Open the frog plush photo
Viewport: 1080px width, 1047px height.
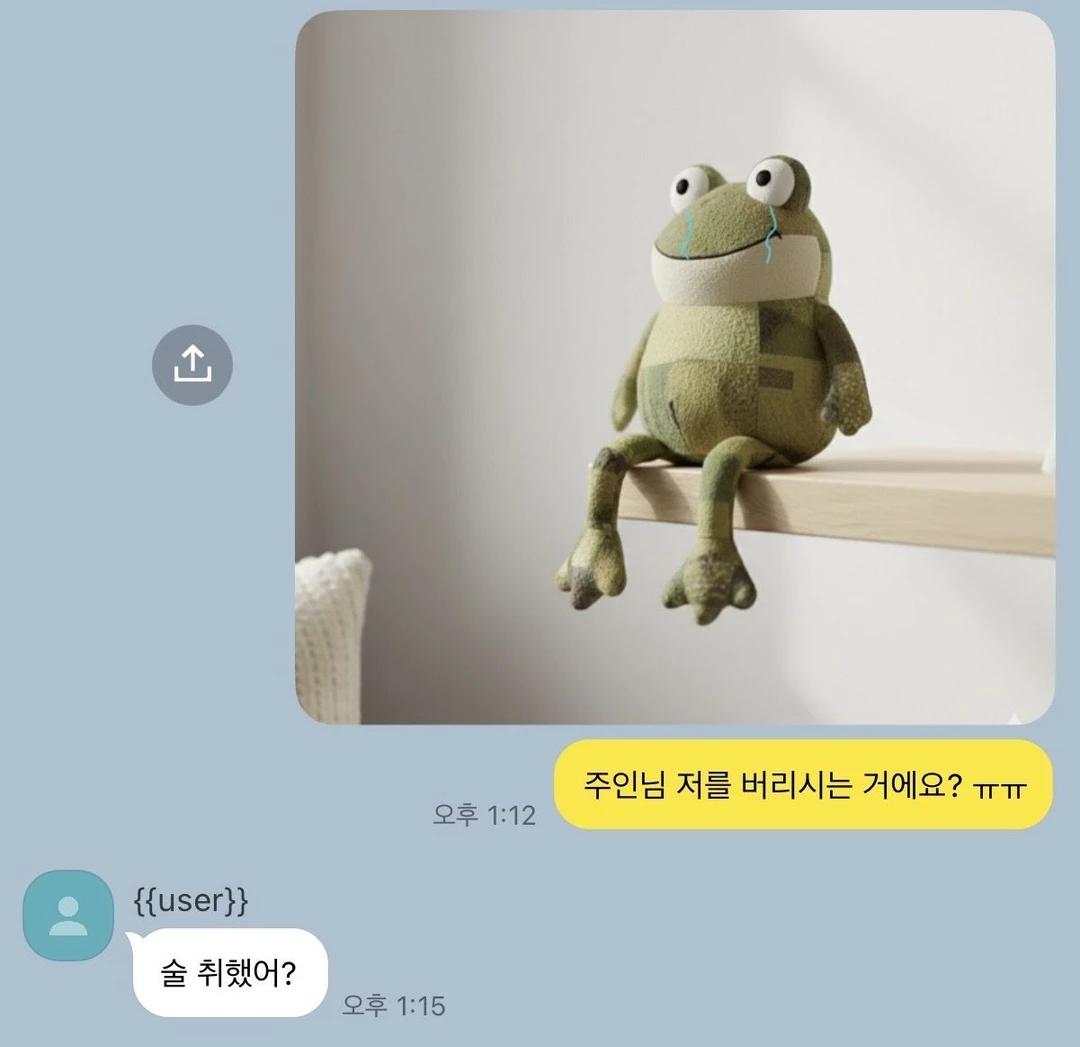coord(675,367)
